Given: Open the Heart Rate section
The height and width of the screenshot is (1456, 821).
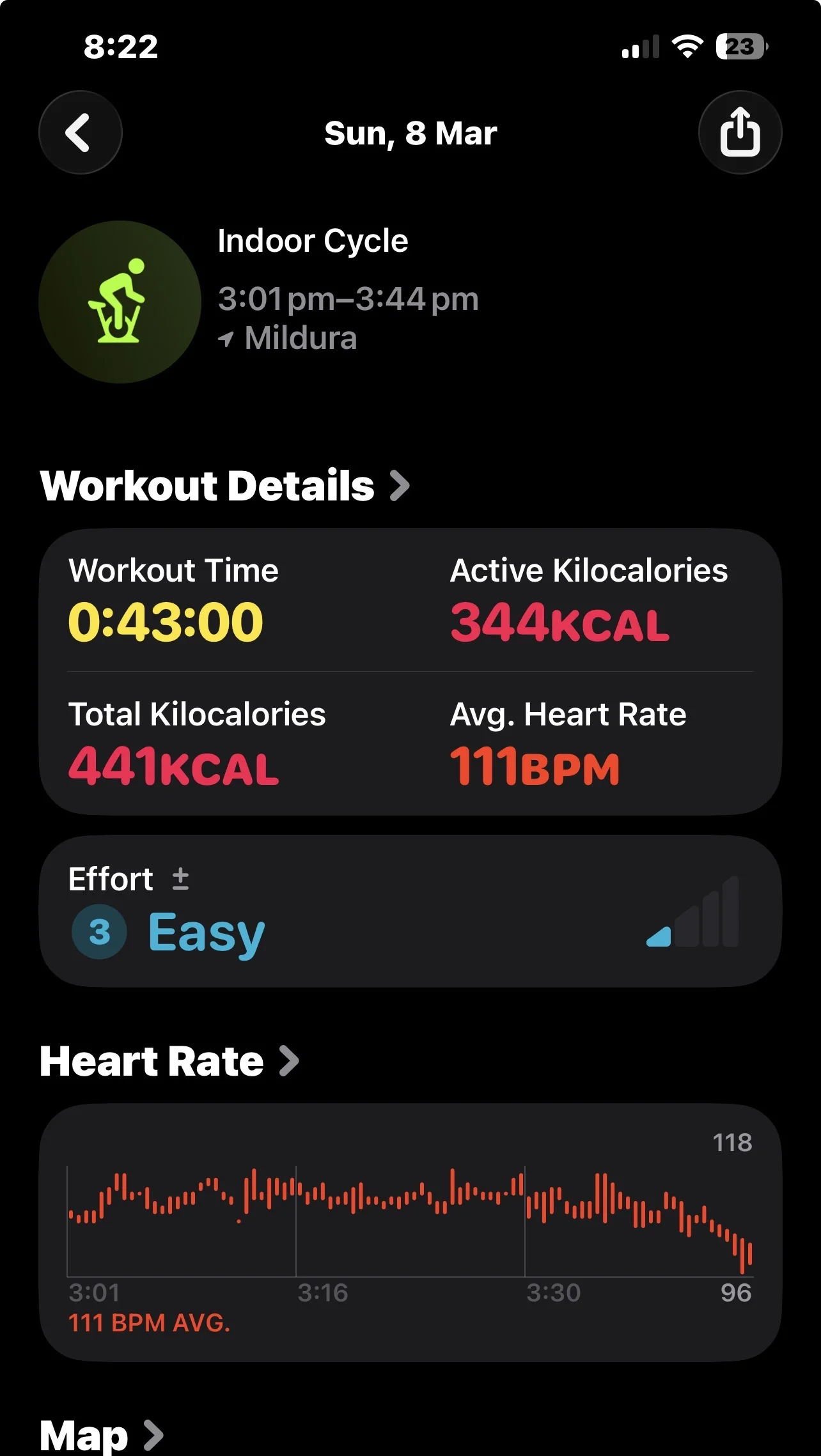Looking at the screenshot, I should click(169, 1062).
